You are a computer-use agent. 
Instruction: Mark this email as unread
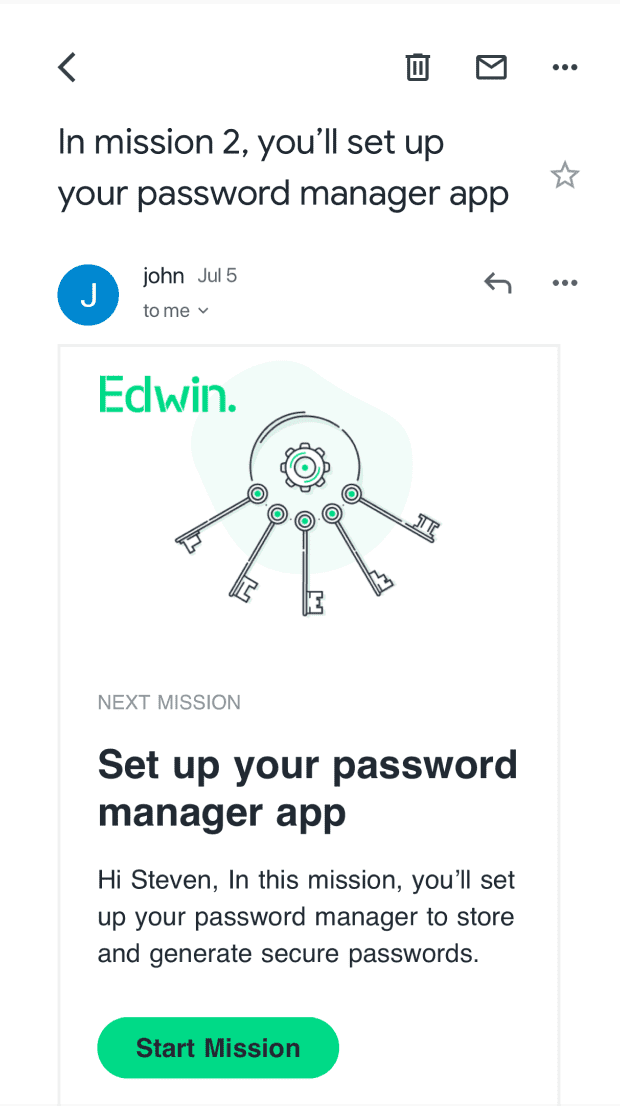click(x=491, y=67)
